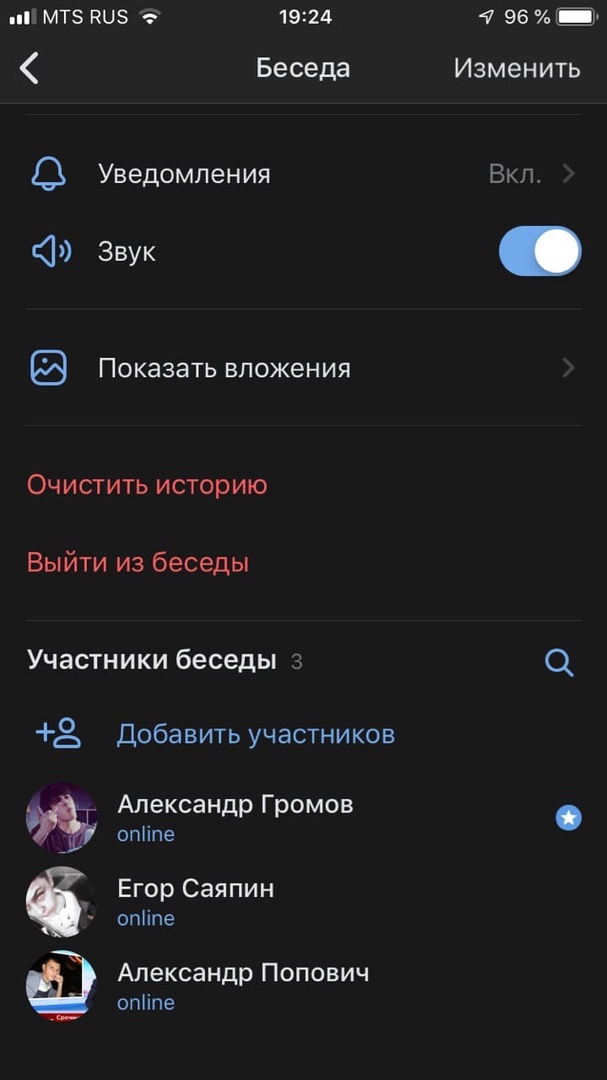This screenshot has height=1080, width=607.
Task: Tap Добавить участников to add members
Action: point(255,734)
